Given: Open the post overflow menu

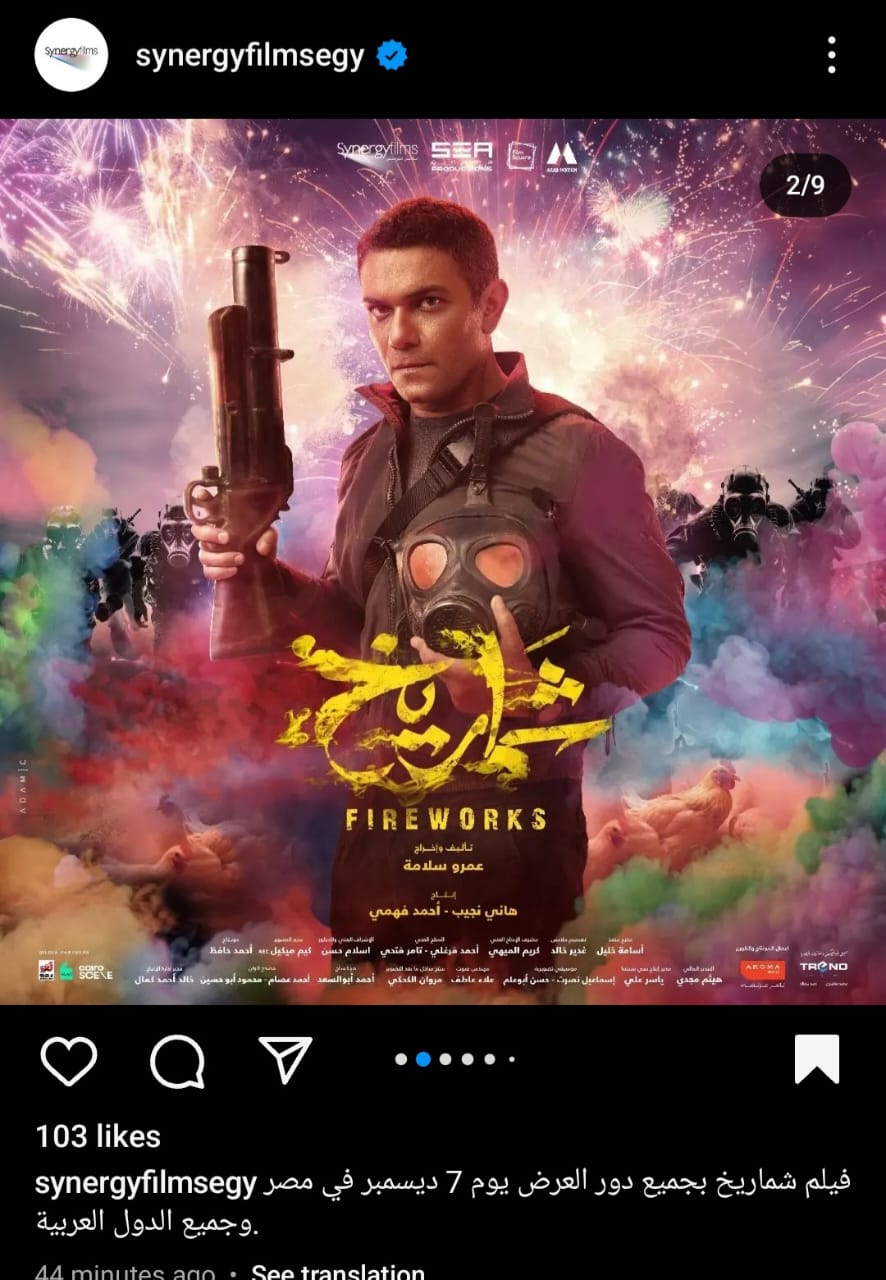Looking at the screenshot, I should 831,56.
